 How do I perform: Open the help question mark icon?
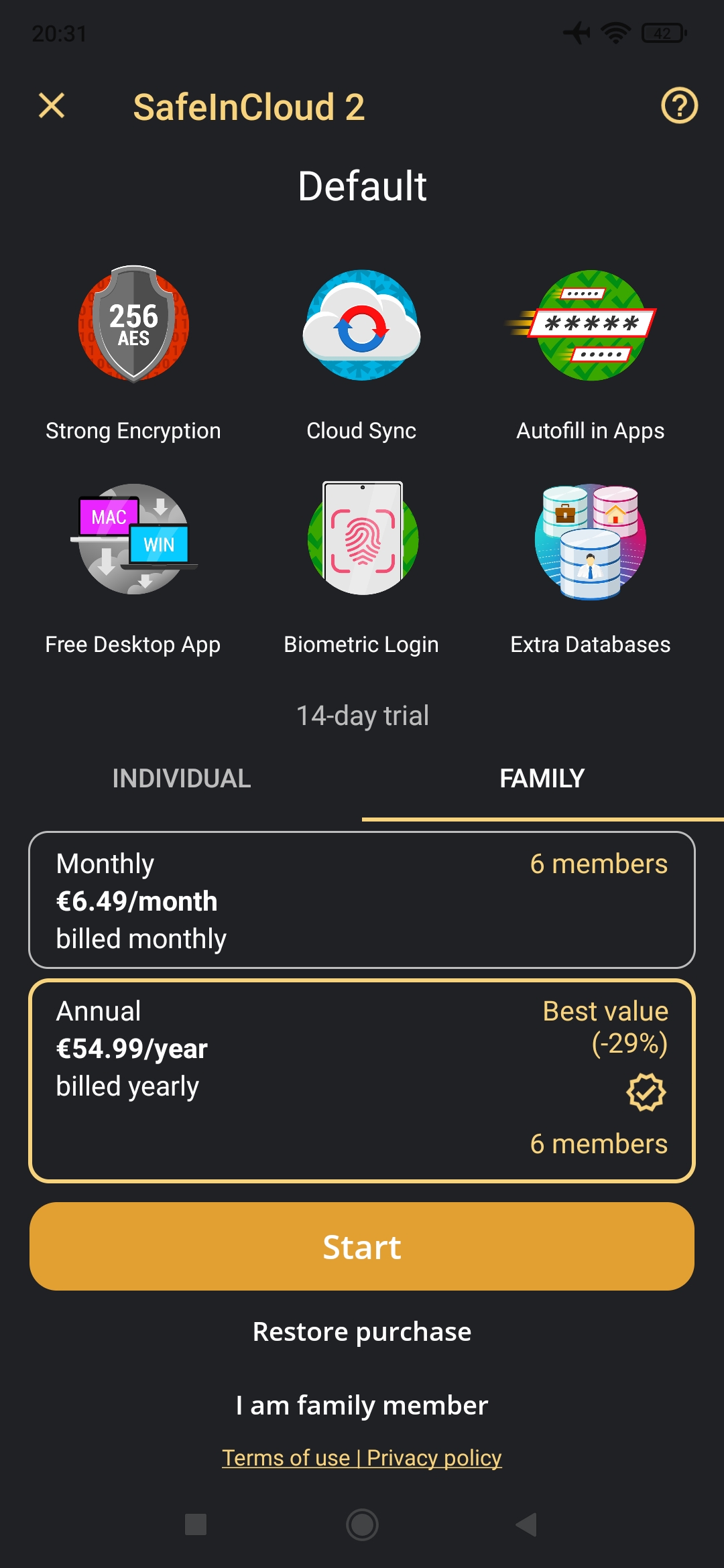(679, 106)
